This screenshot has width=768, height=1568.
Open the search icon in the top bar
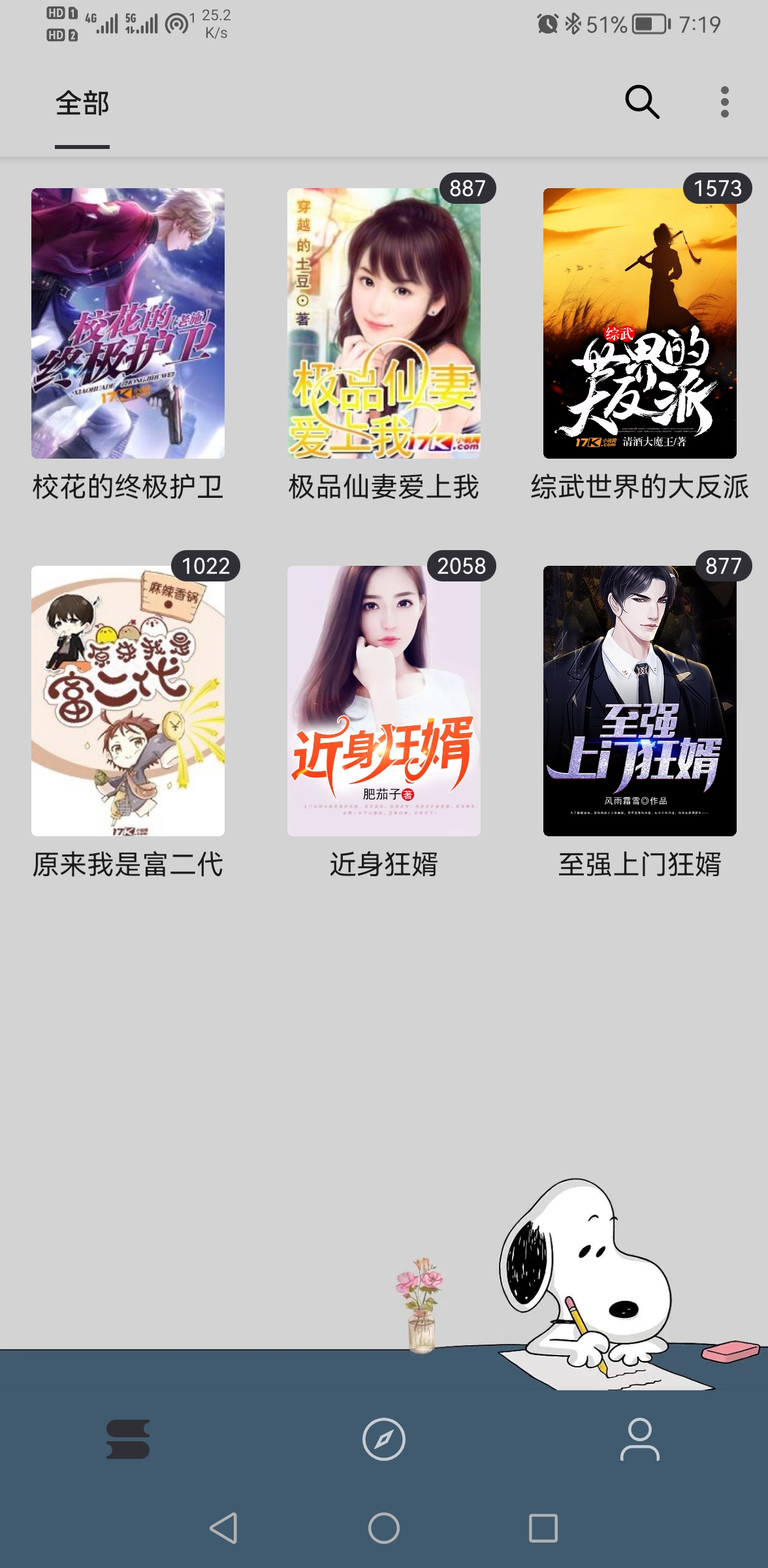click(x=642, y=102)
